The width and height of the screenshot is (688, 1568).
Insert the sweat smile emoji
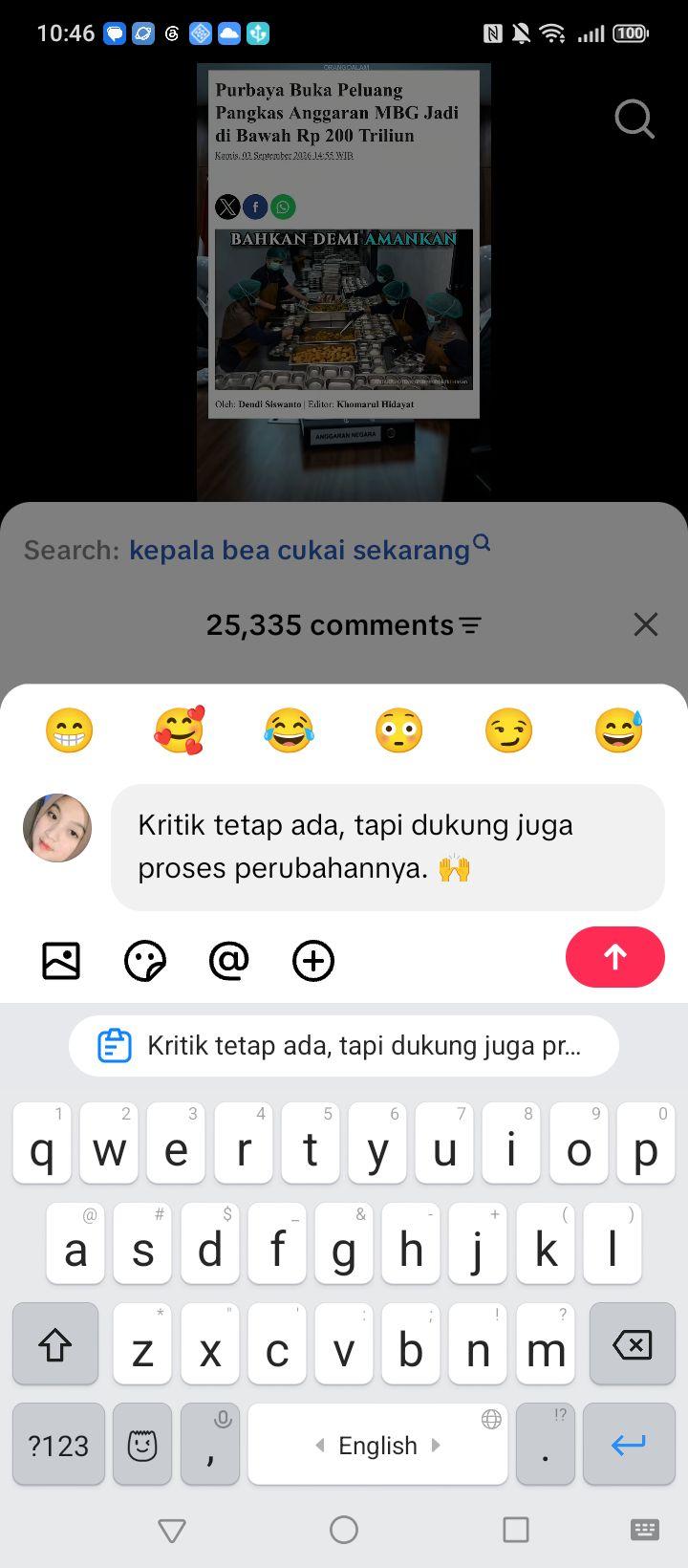click(618, 730)
